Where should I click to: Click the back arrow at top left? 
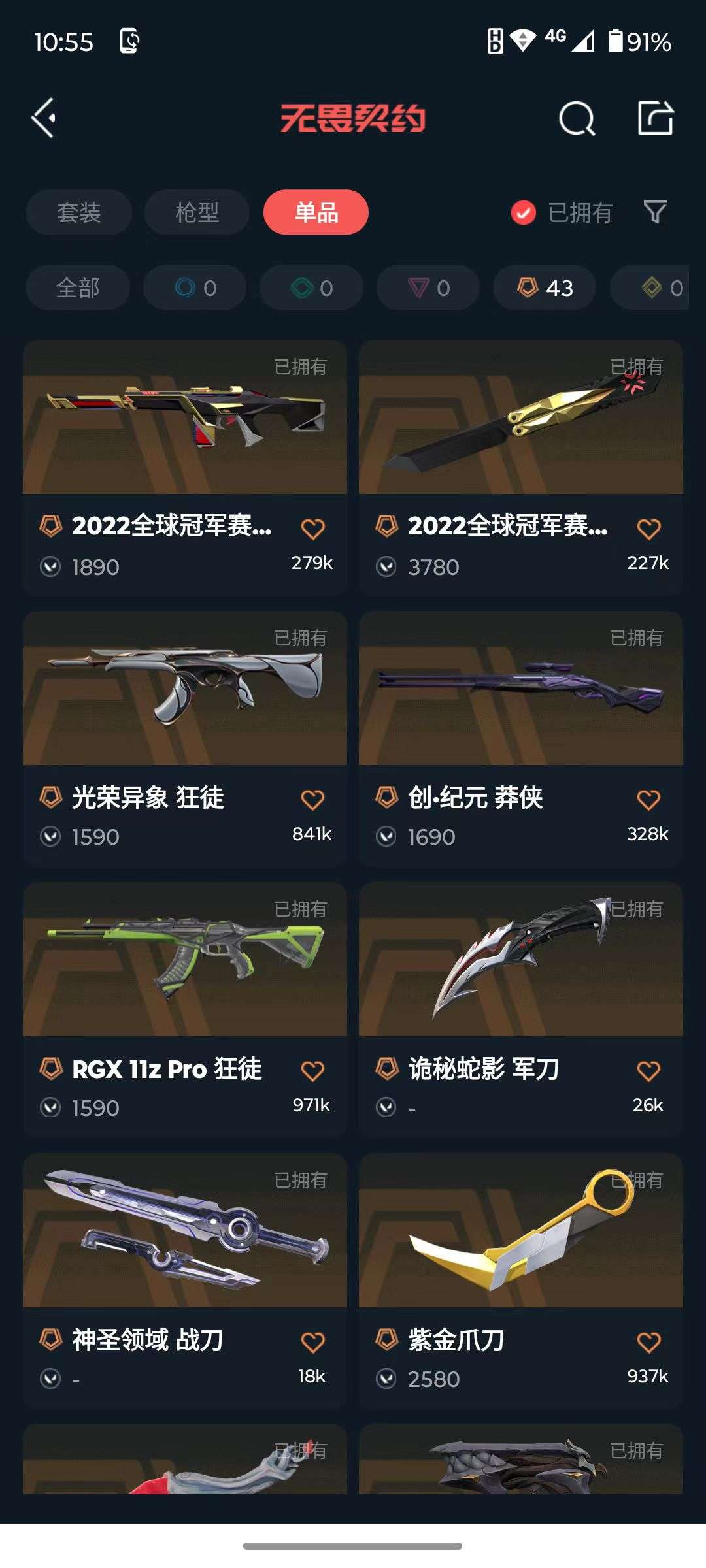point(44,119)
